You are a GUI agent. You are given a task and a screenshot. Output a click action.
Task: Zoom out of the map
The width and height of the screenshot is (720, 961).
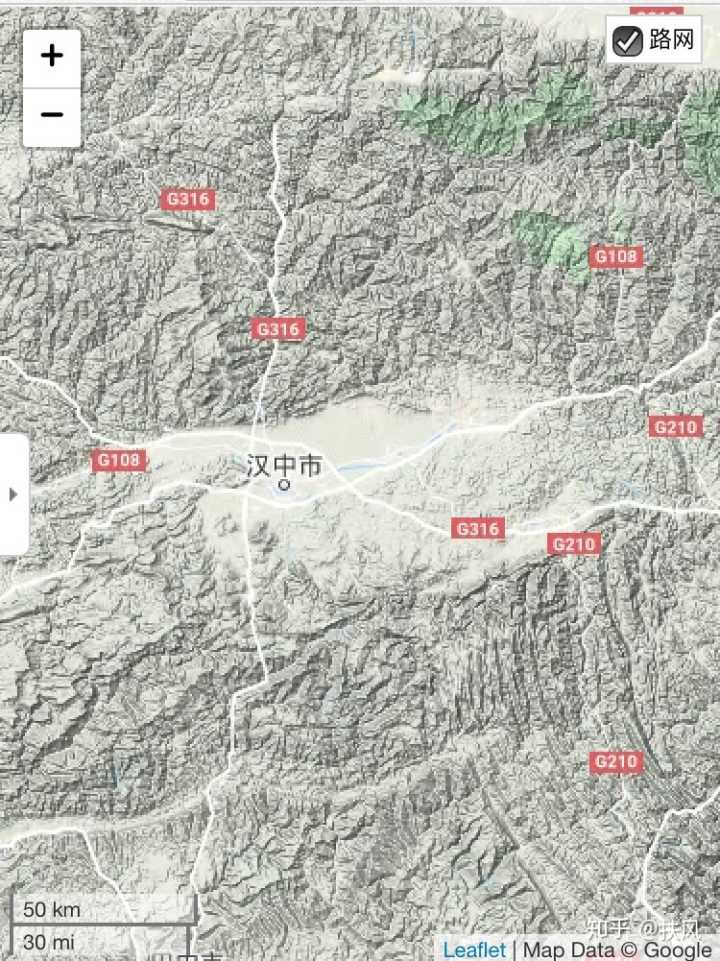(52, 116)
